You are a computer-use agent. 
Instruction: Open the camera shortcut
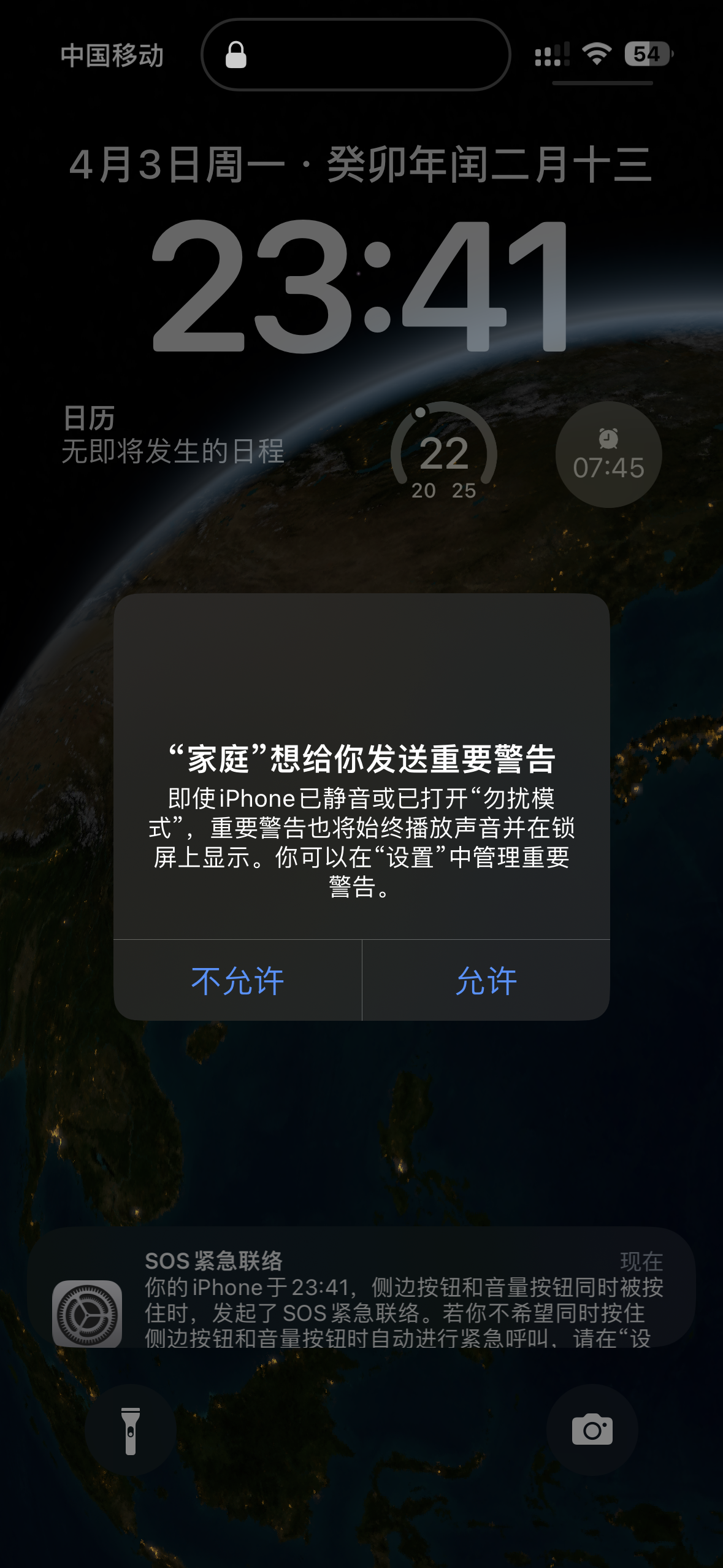(x=592, y=1431)
